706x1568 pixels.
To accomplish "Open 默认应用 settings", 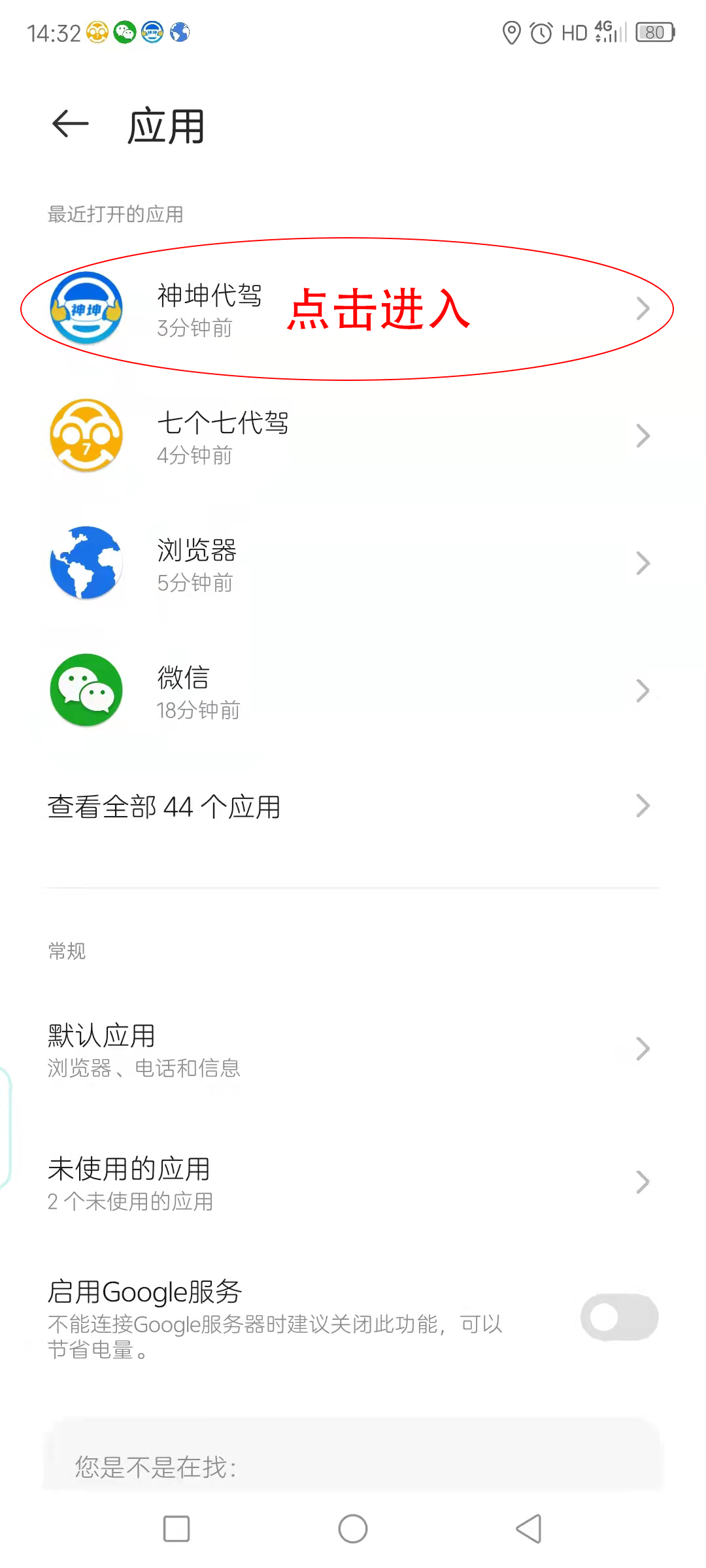I will 346,1049.
